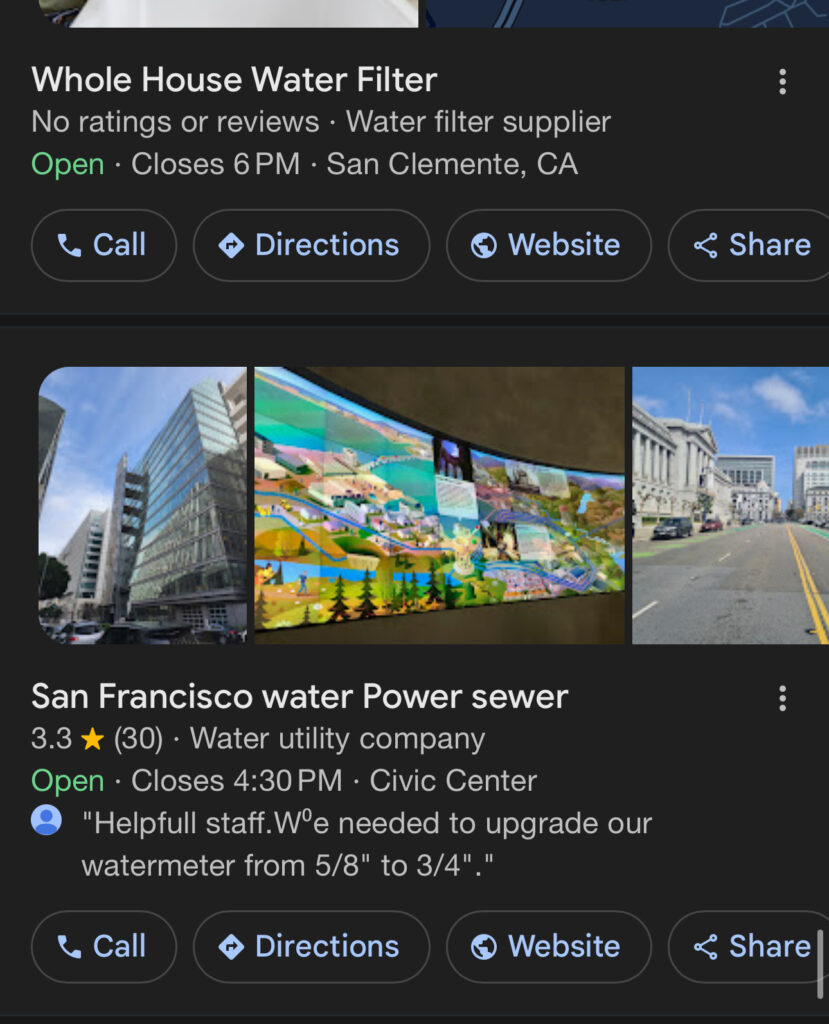Open overflow menu for Whole House Water Filter
Screen dimensions: 829x1024
click(782, 81)
